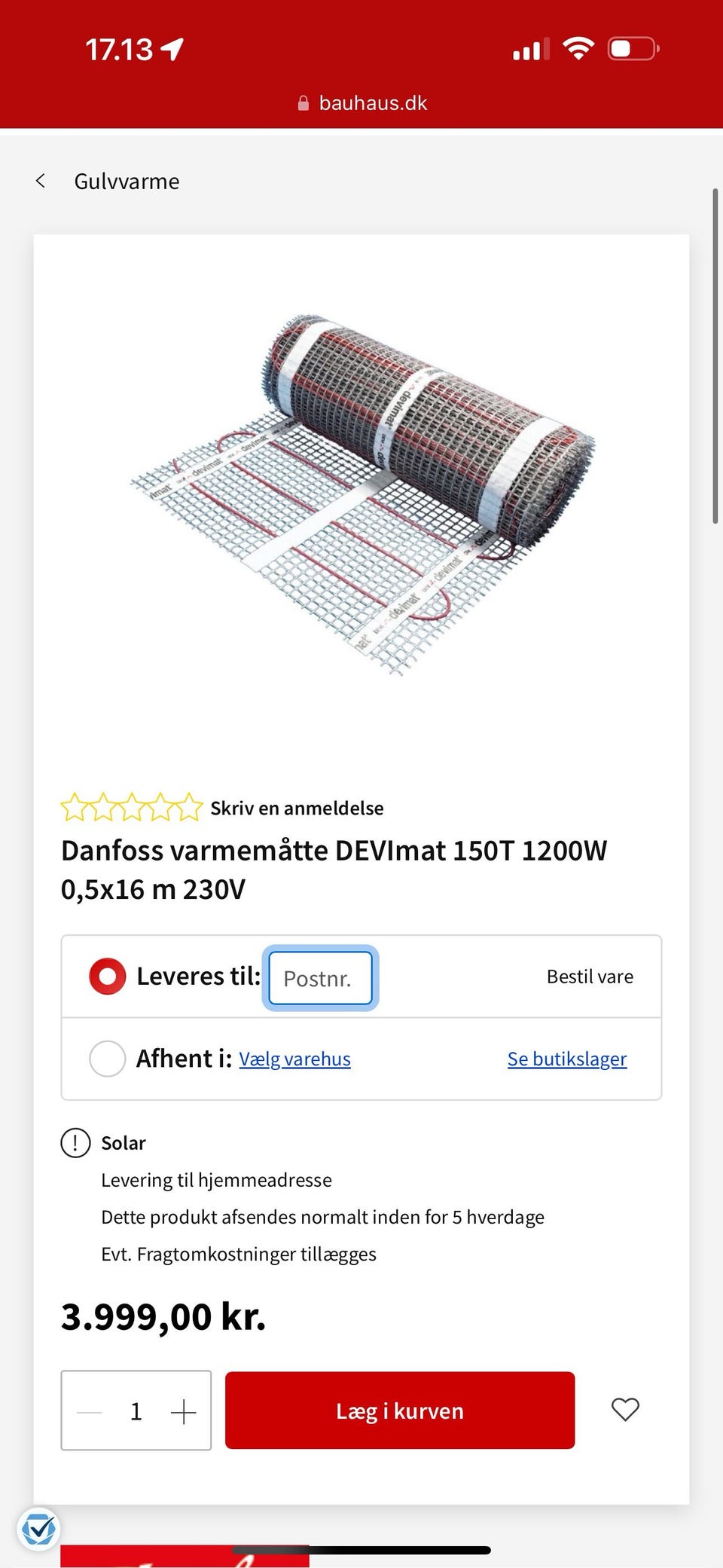The height and width of the screenshot is (1568, 723).
Task: Open Se butikslager stock link
Action: point(566,1059)
